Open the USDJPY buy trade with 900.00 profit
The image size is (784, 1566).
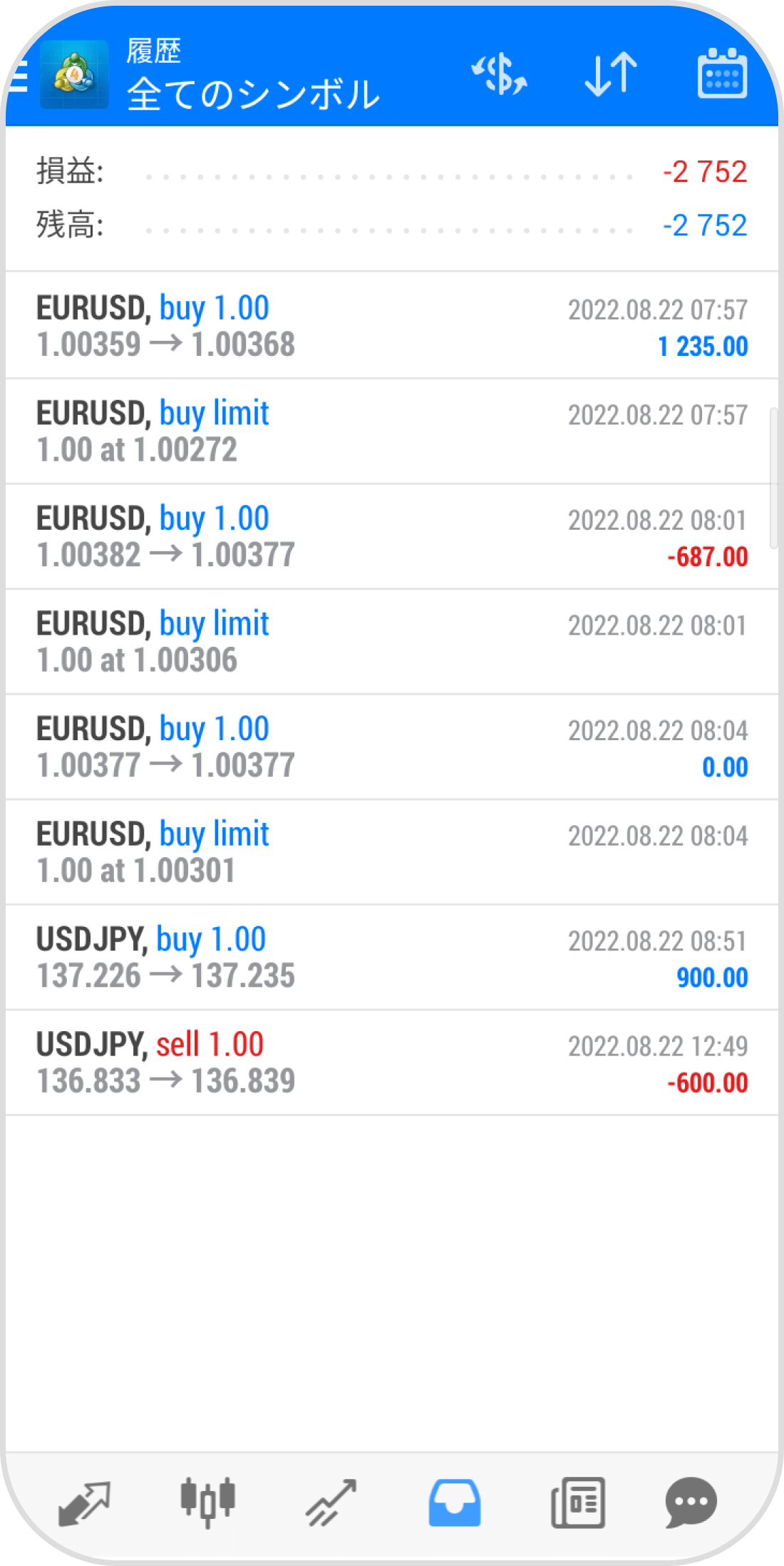[391, 957]
